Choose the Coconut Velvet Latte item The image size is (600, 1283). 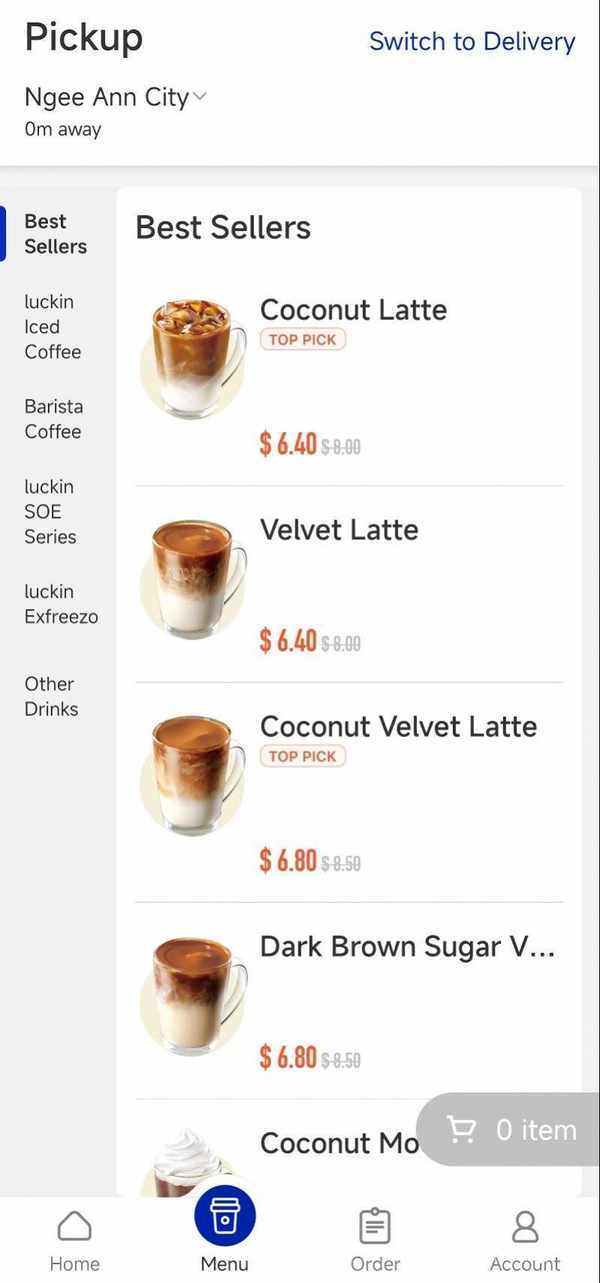(x=398, y=726)
